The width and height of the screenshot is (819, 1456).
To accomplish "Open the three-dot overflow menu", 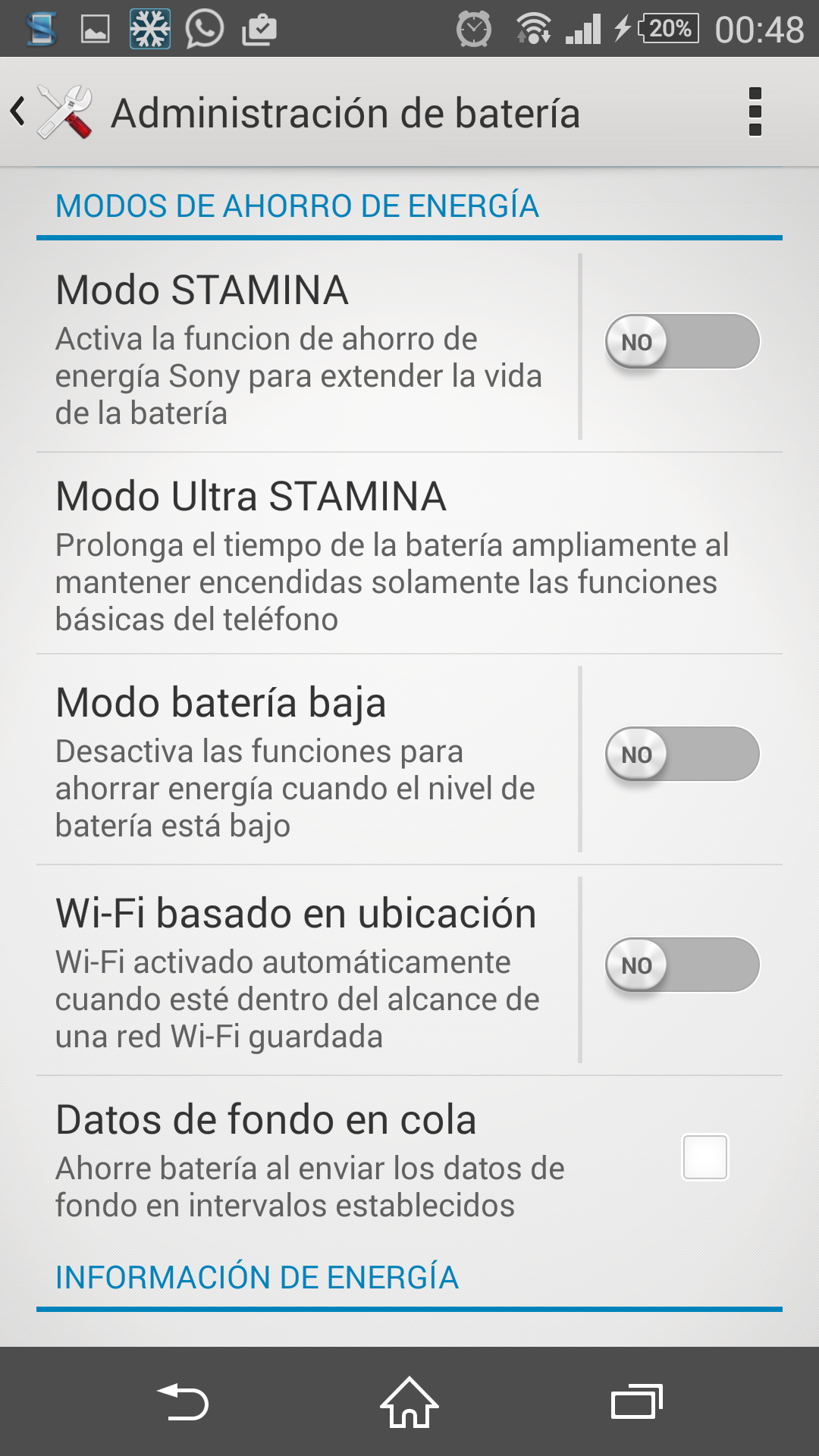I will 755,112.
